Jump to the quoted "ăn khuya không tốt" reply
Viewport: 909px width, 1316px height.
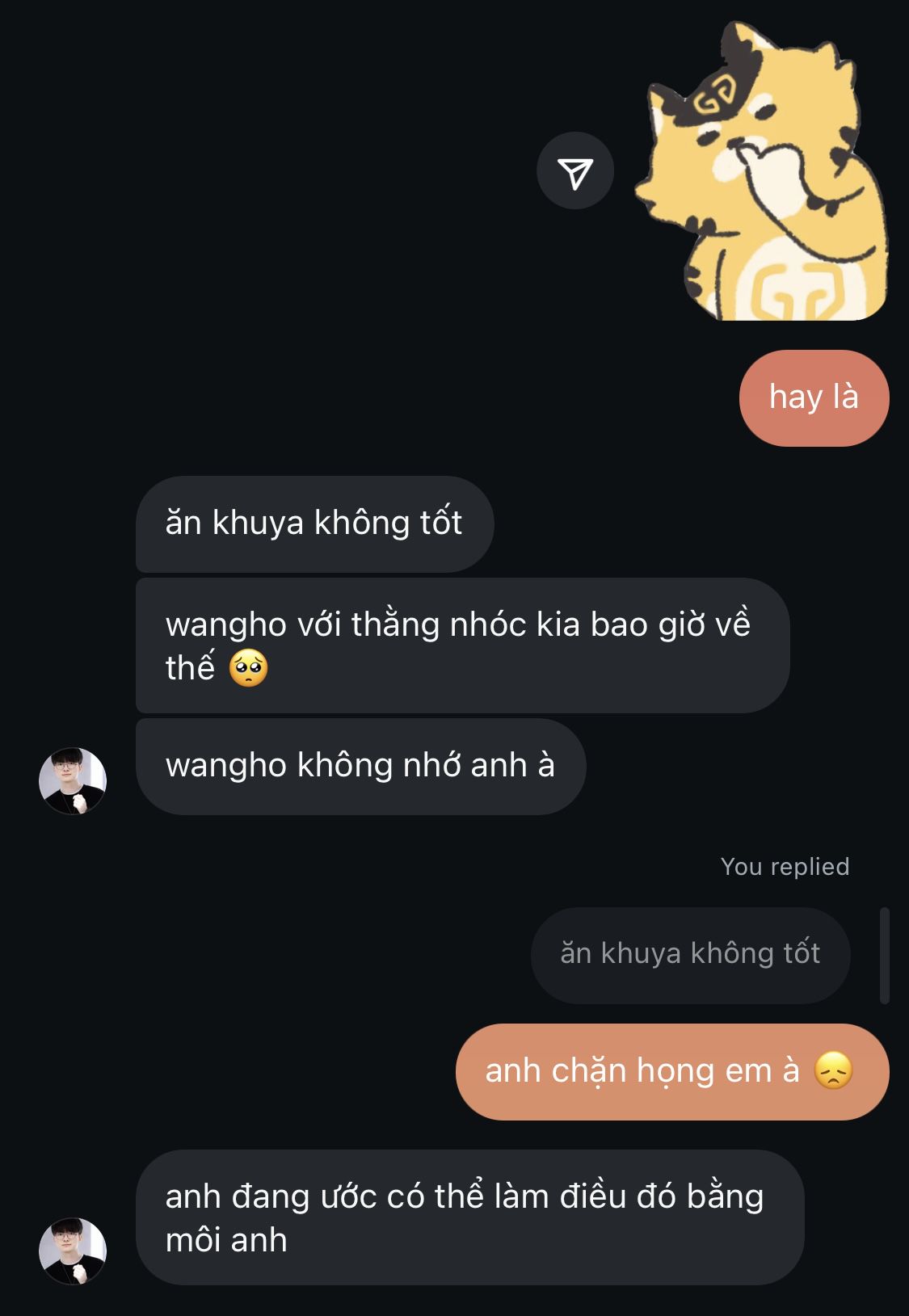point(690,954)
